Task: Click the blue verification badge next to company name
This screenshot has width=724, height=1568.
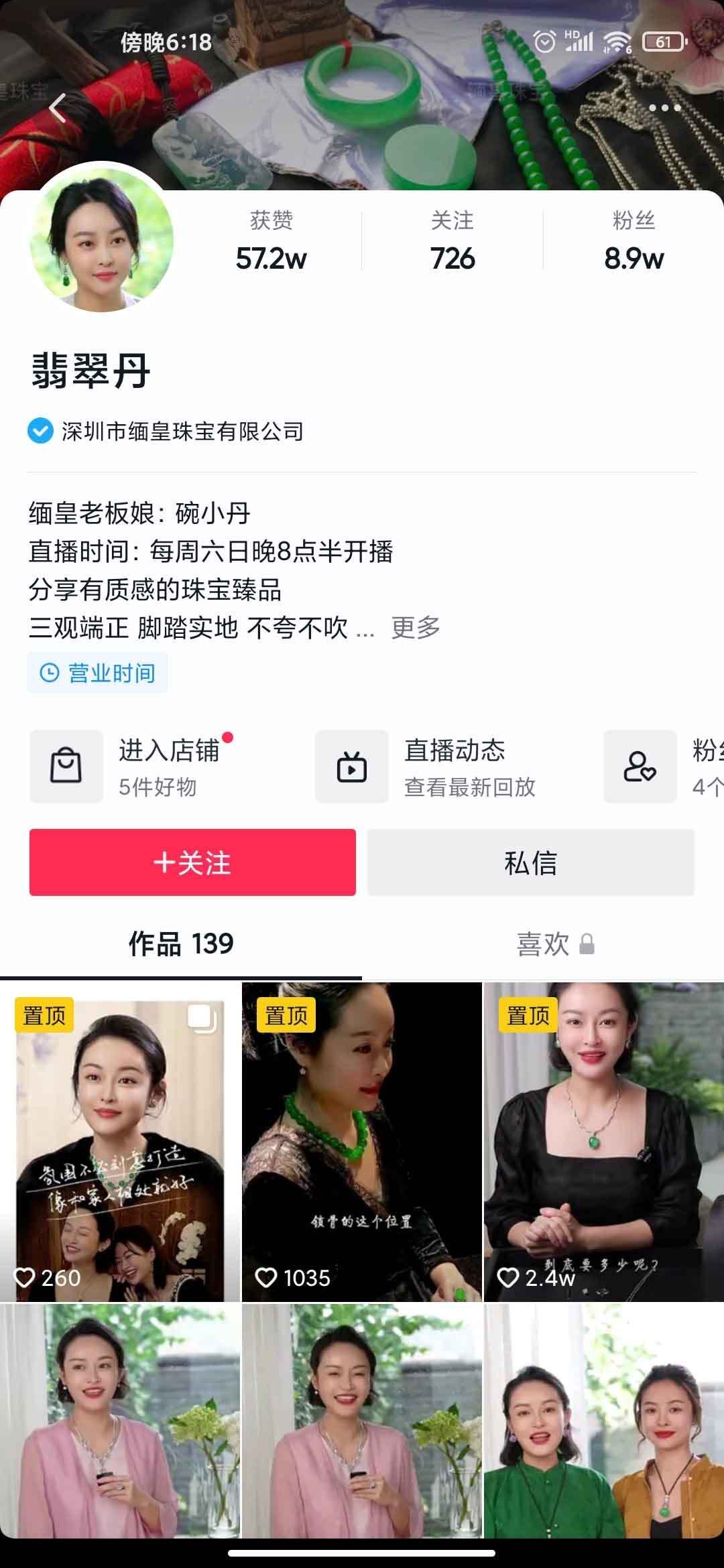Action: [x=42, y=432]
